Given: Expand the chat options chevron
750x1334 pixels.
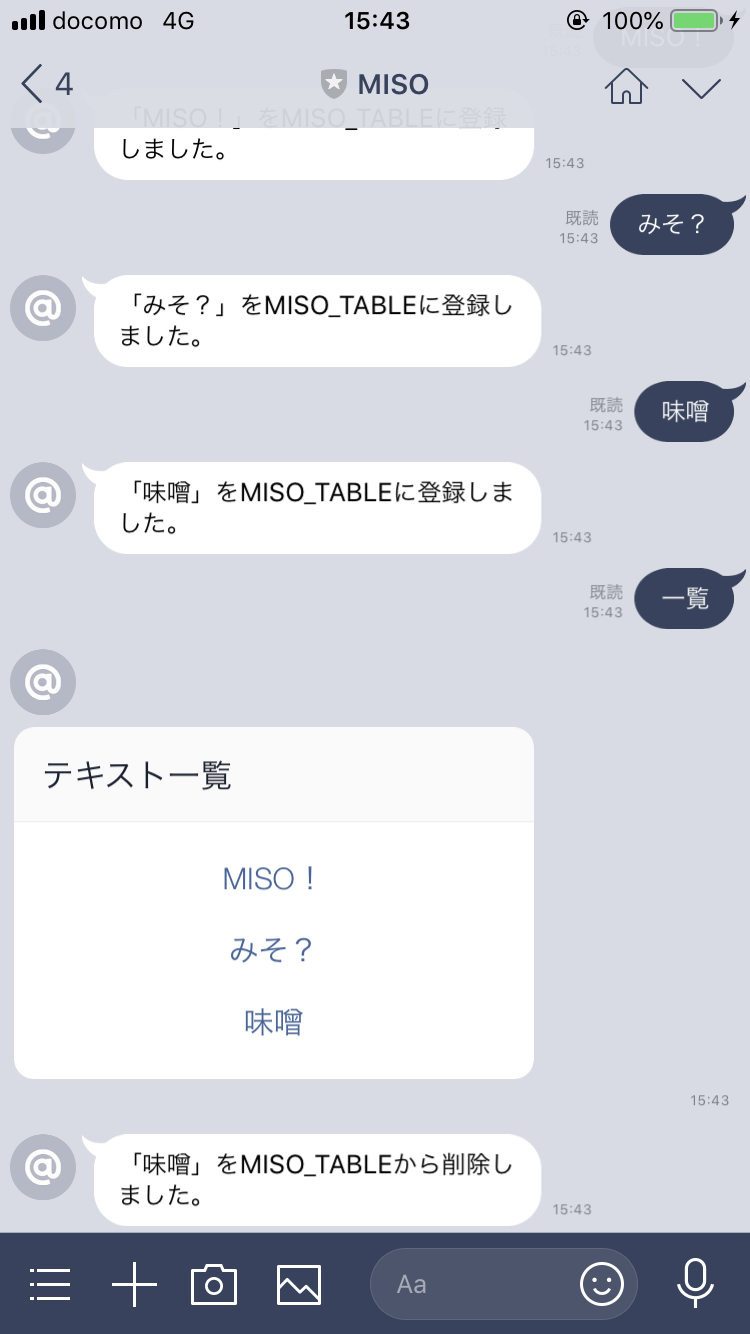Looking at the screenshot, I should tap(701, 88).
